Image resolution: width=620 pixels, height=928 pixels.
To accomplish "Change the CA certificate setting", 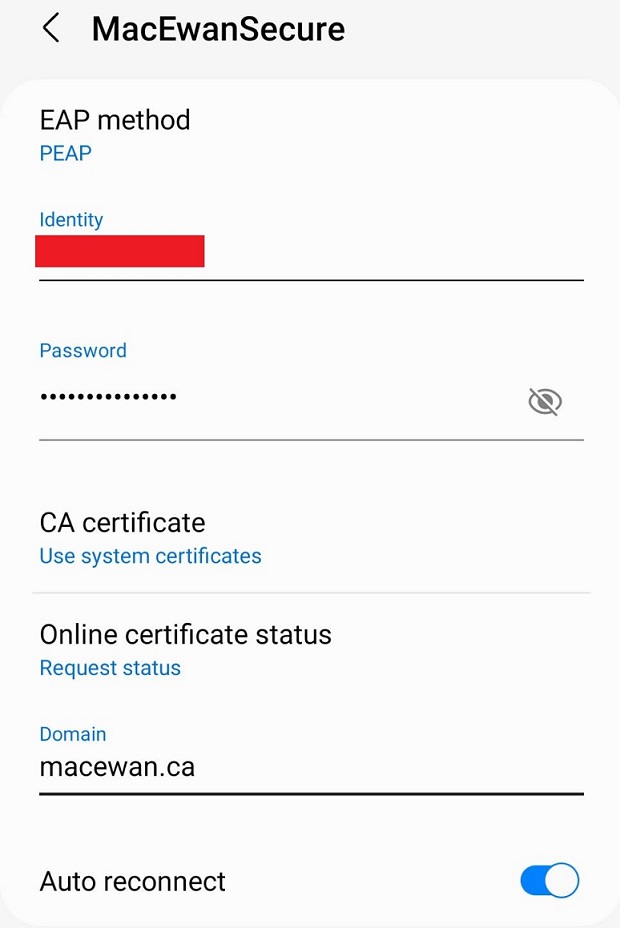I will point(150,538).
